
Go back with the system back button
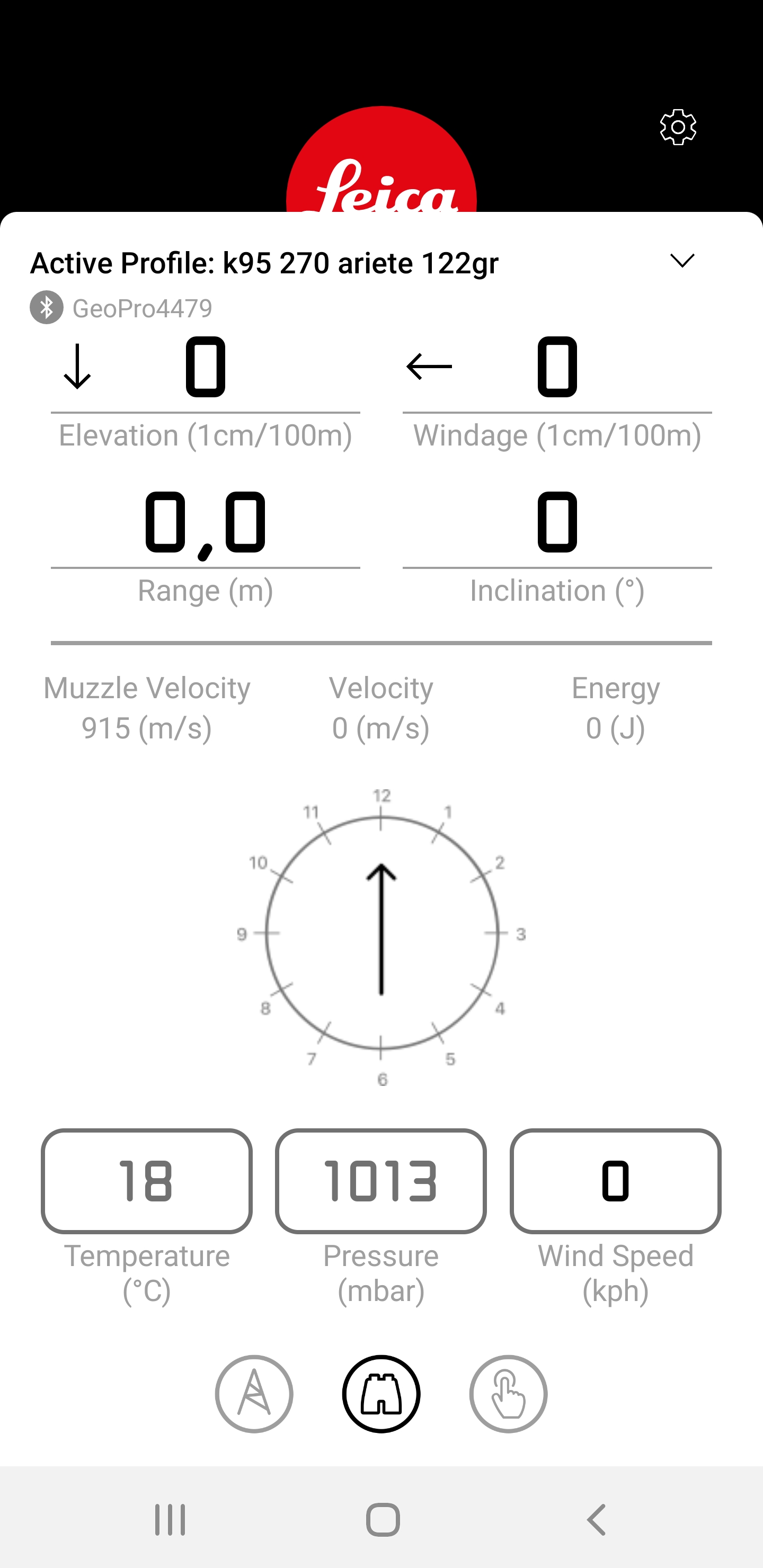click(x=596, y=1519)
